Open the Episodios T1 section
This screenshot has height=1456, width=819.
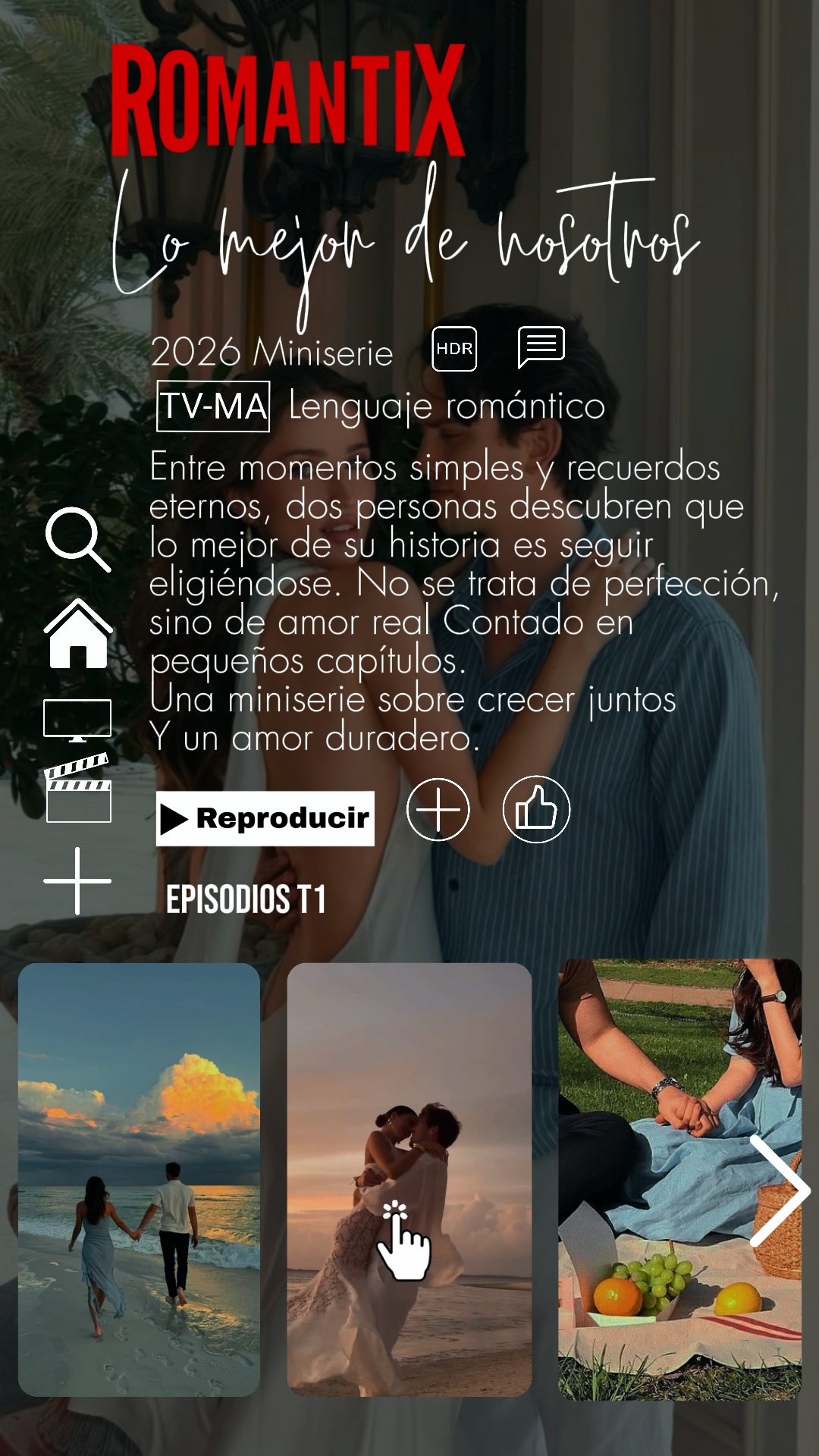tap(247, 899)
